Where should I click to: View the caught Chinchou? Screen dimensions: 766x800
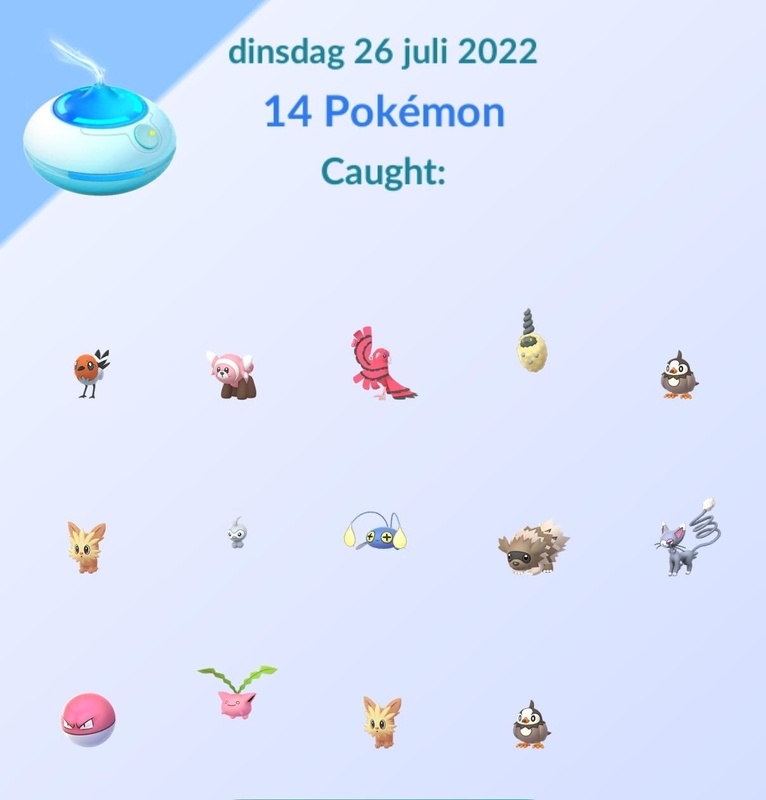pyautogui.click(x=376, y=533)
